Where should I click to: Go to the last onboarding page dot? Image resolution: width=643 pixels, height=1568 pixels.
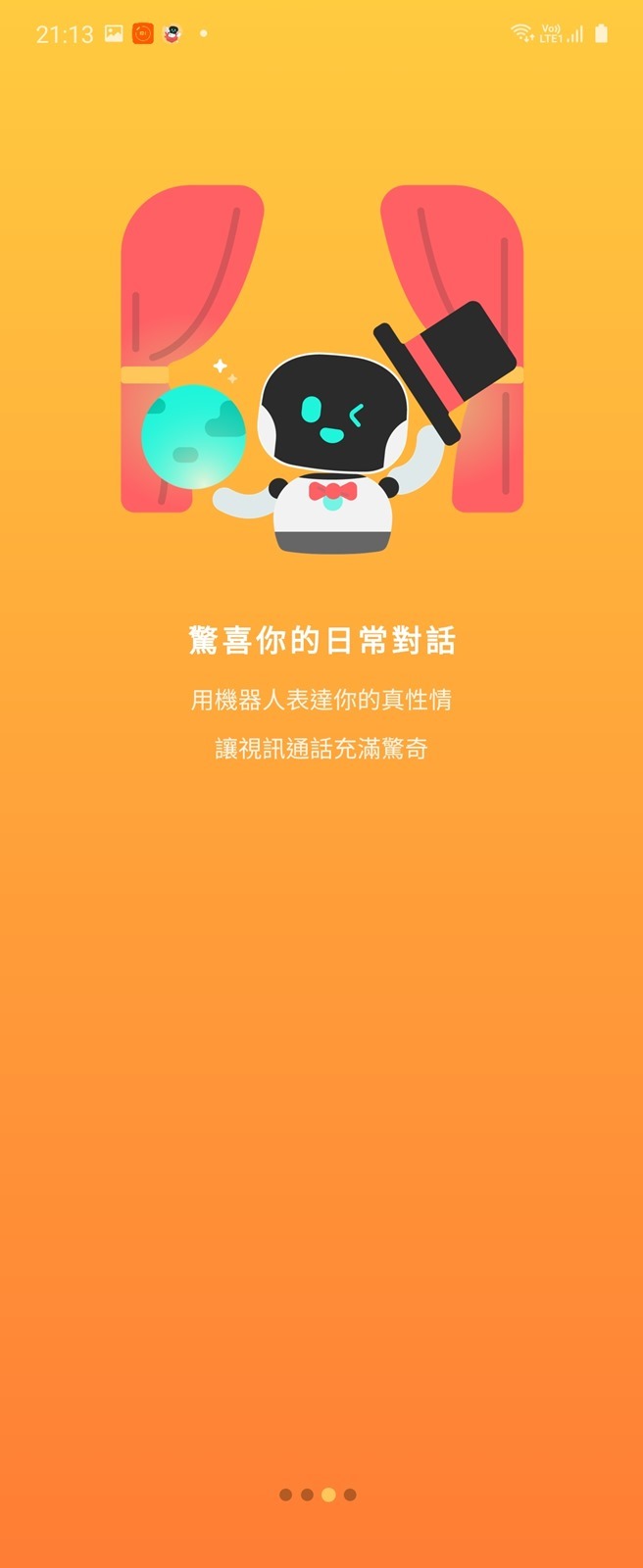pyautogui.click(x=350, y=1494)
